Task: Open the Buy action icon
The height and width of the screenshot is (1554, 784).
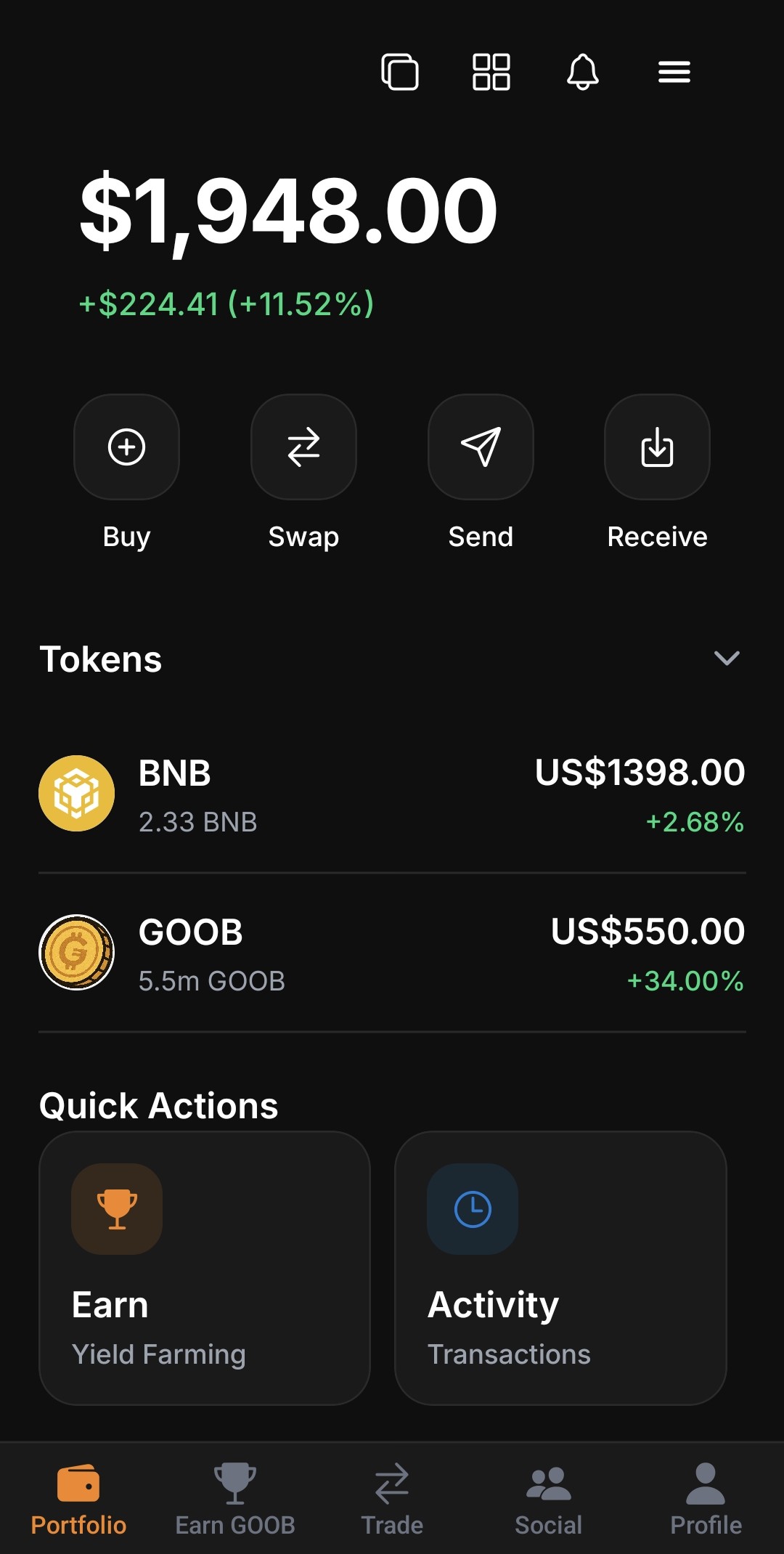Action: (126, 447)
